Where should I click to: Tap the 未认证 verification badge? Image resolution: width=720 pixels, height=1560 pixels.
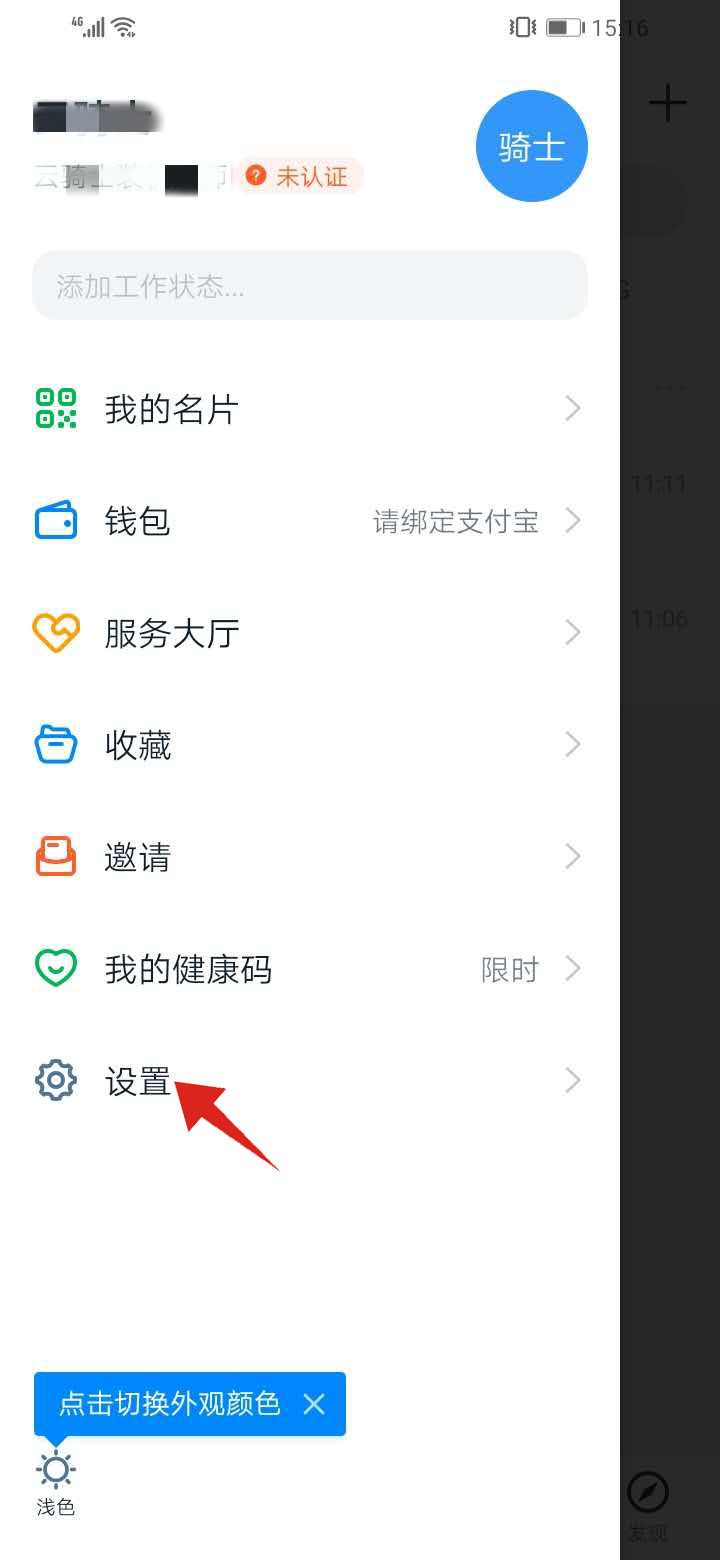point(300,176)
